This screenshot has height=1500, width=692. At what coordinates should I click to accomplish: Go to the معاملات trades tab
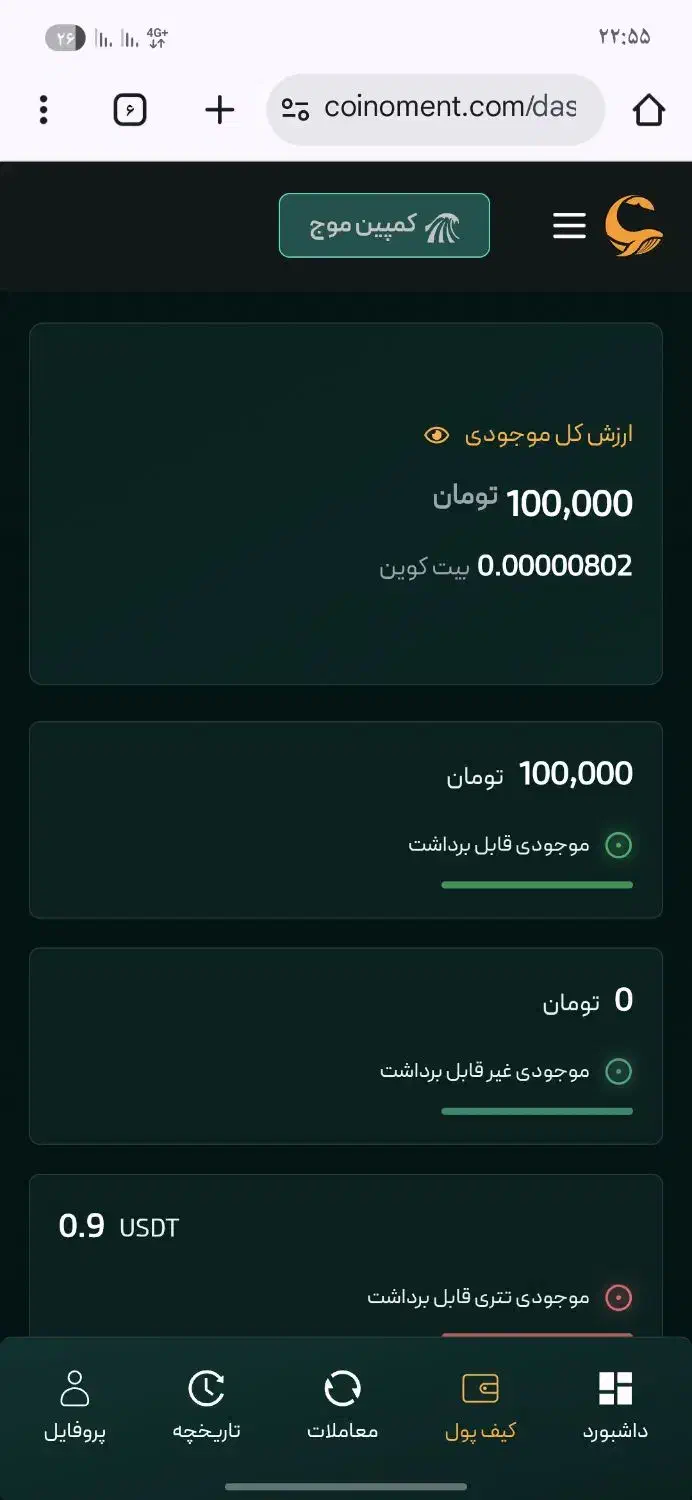[x=343, y=1405]
